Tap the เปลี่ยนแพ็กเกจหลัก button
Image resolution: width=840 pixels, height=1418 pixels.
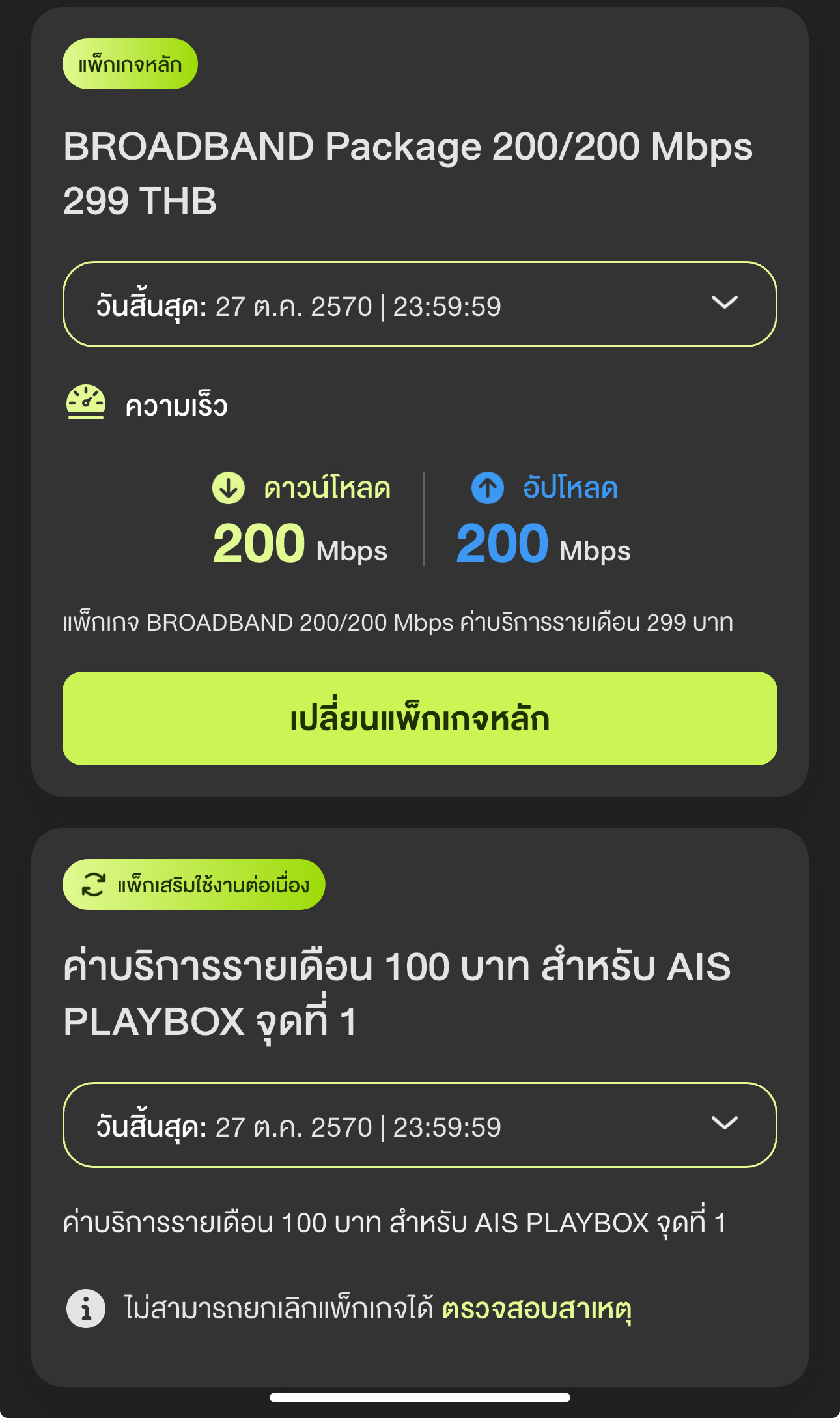pyautogui.click(x=419, y=718)
